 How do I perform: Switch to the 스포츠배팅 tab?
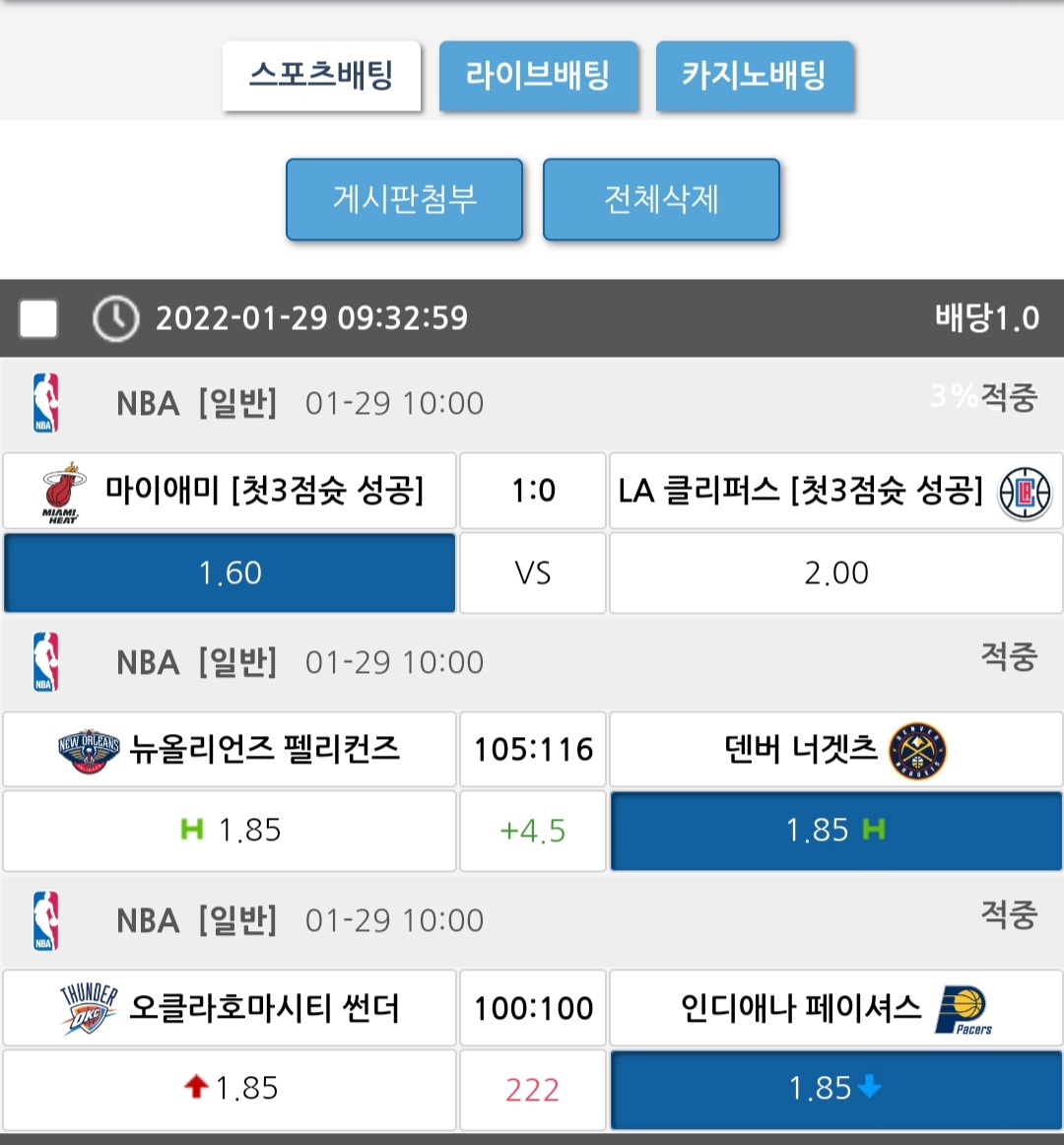point(321,76)
